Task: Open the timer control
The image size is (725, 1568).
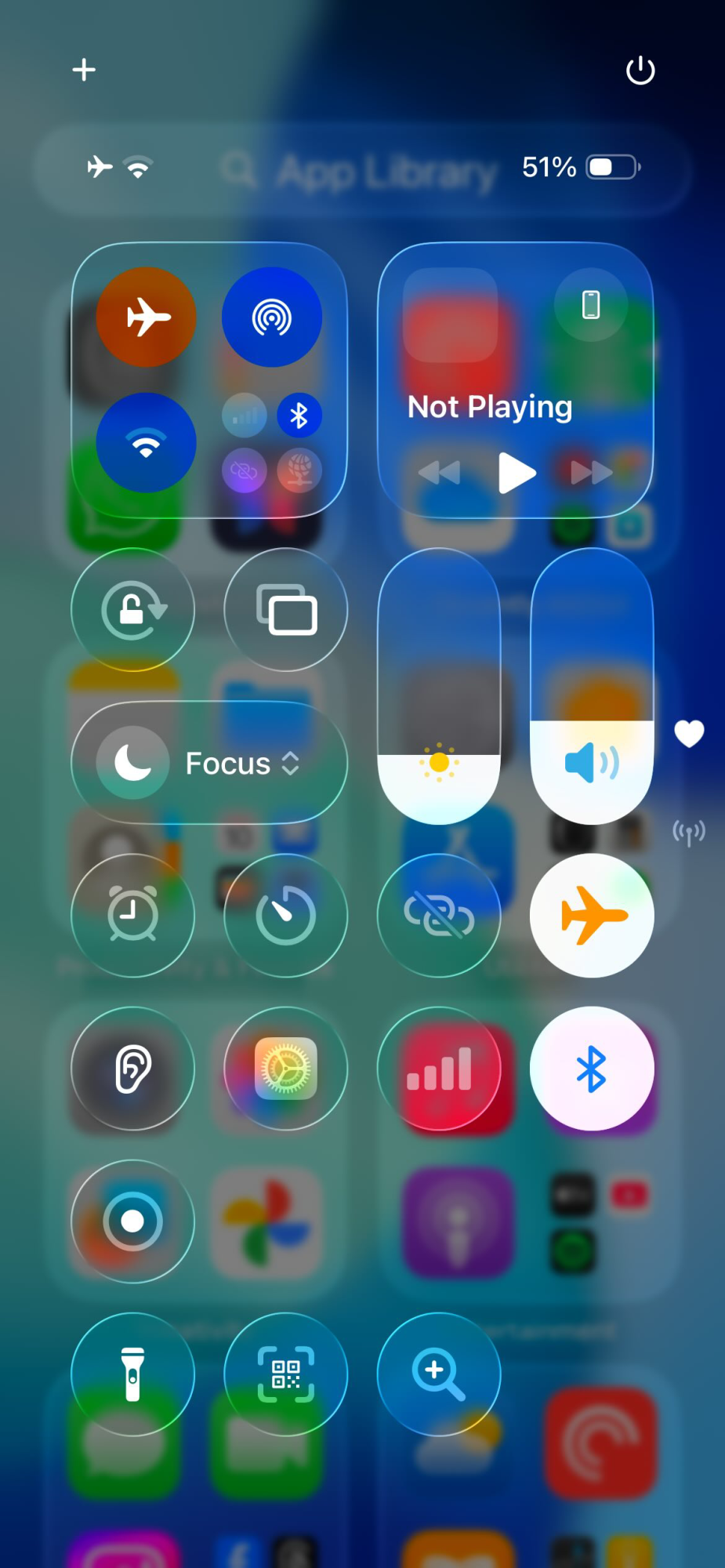Action: coord(286,916)
